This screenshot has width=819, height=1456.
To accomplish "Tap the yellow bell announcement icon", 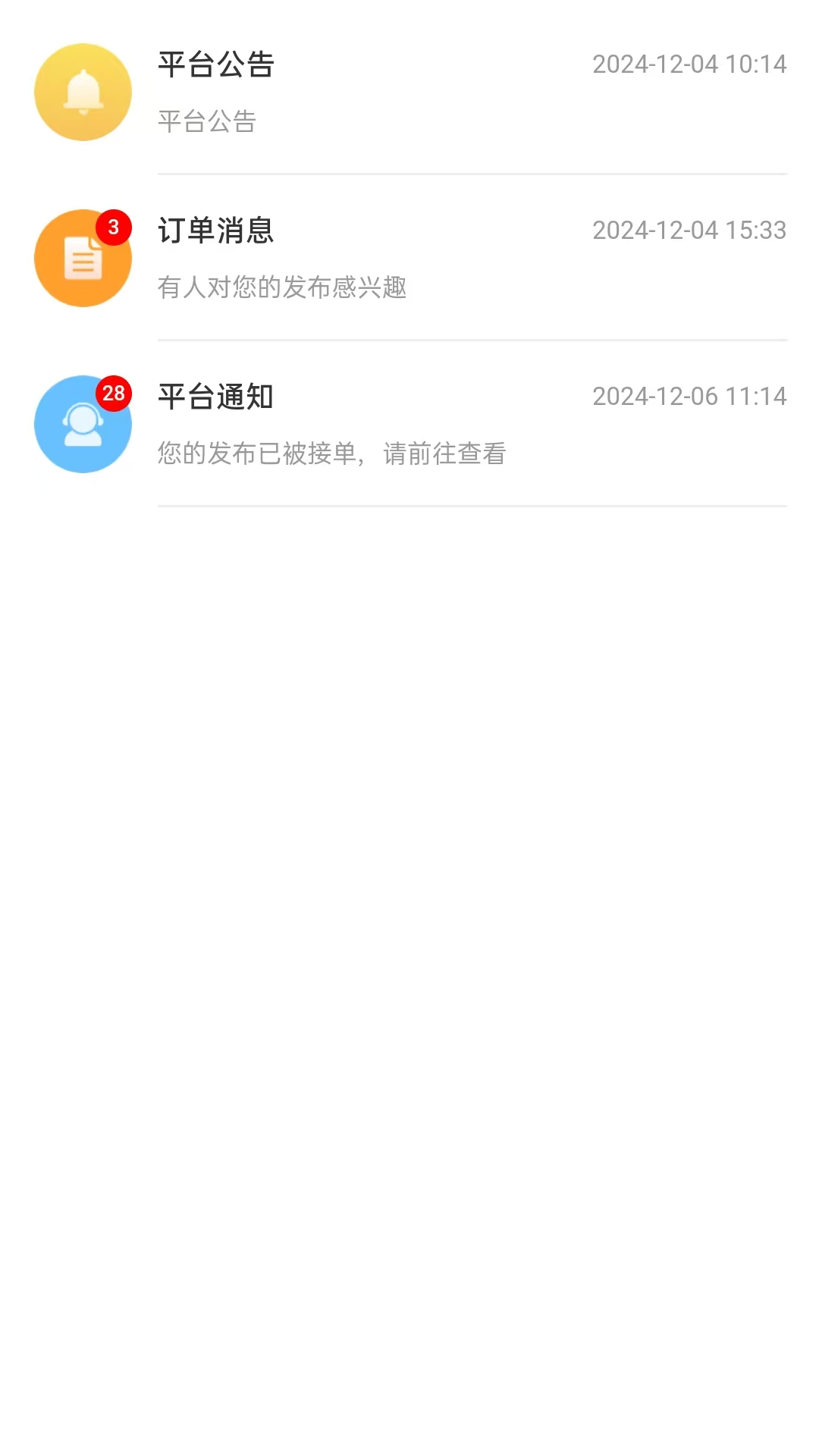I will [x=83, y=92].
